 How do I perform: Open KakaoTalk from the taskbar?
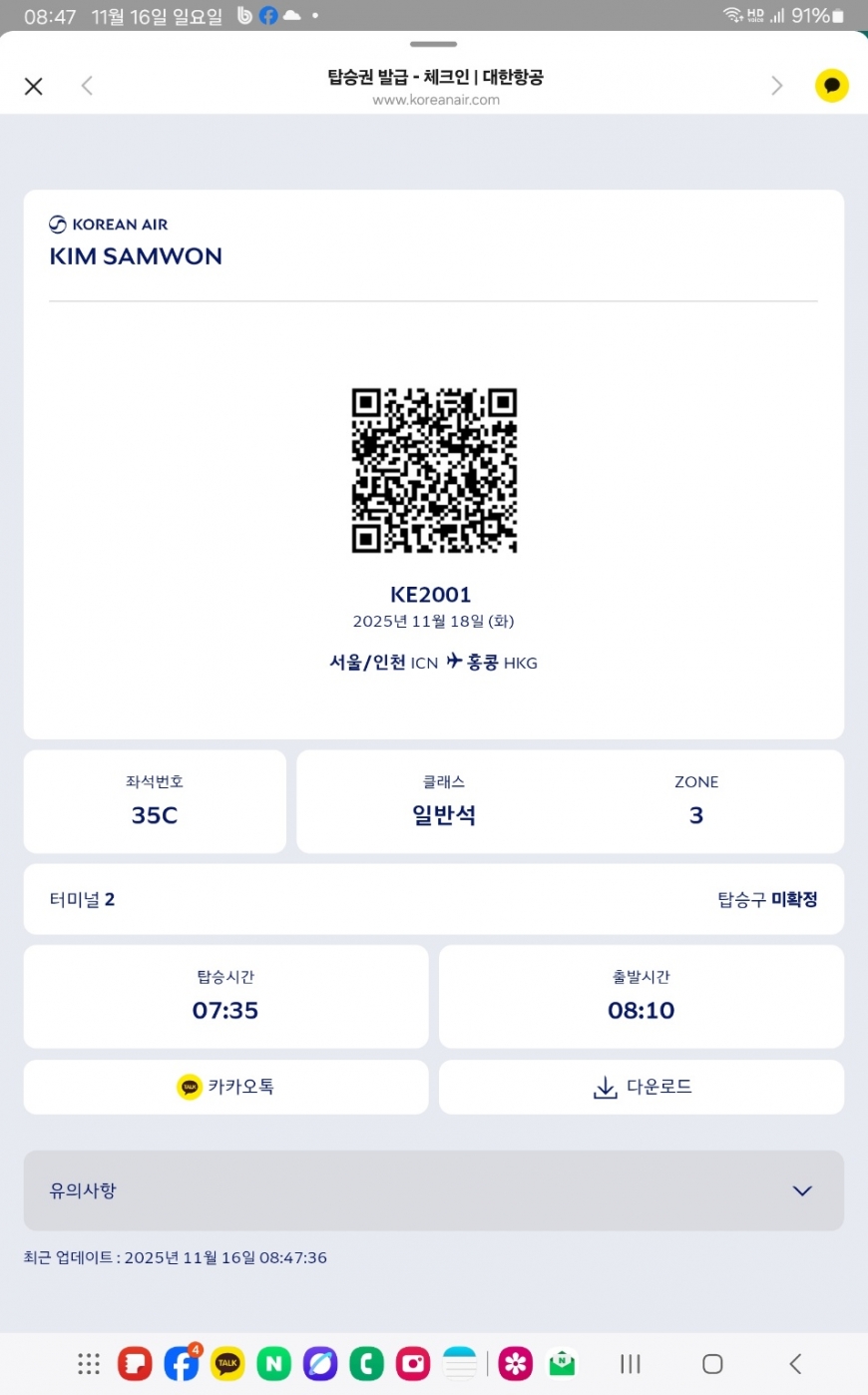click(x=227, y=1364)
